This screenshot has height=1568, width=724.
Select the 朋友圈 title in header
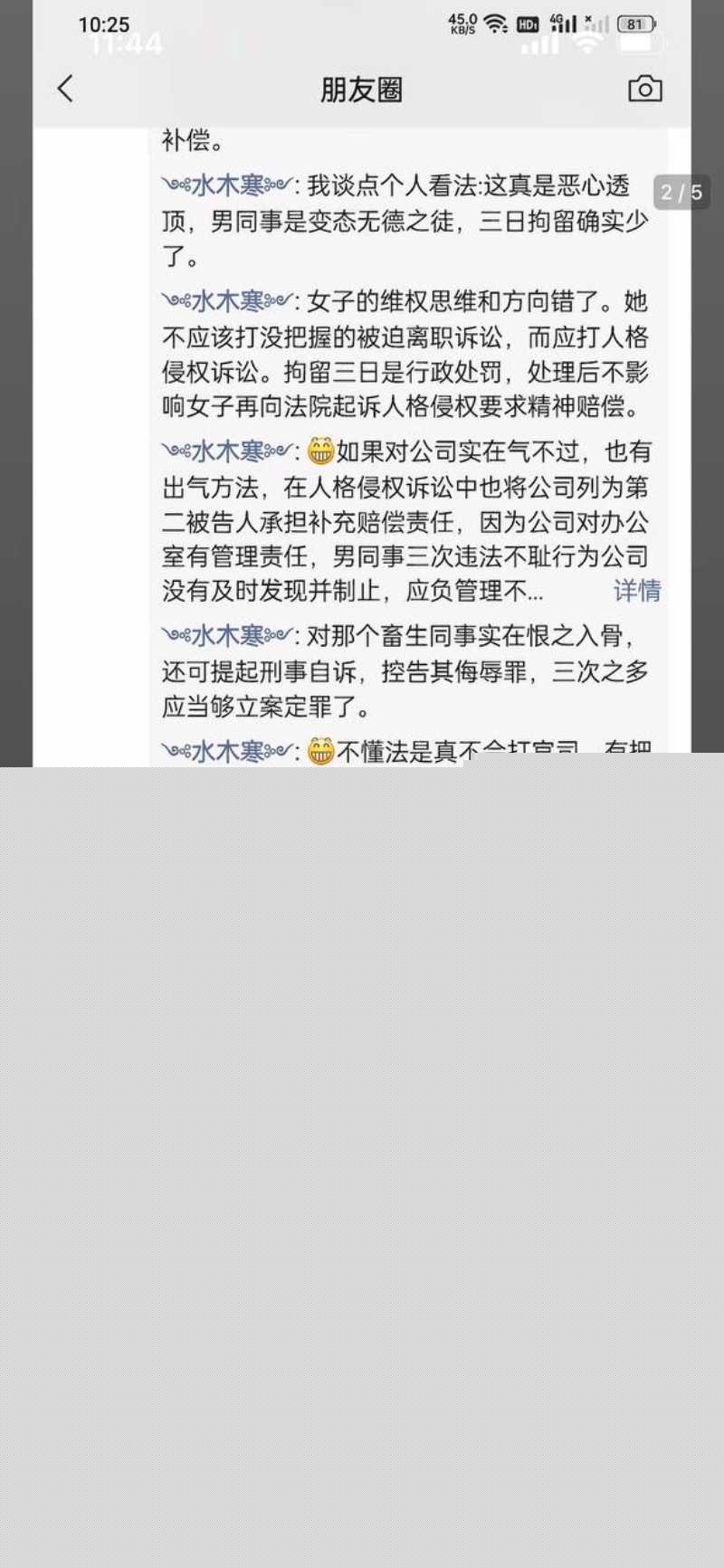pyautogui.click(x=361, y=90)
